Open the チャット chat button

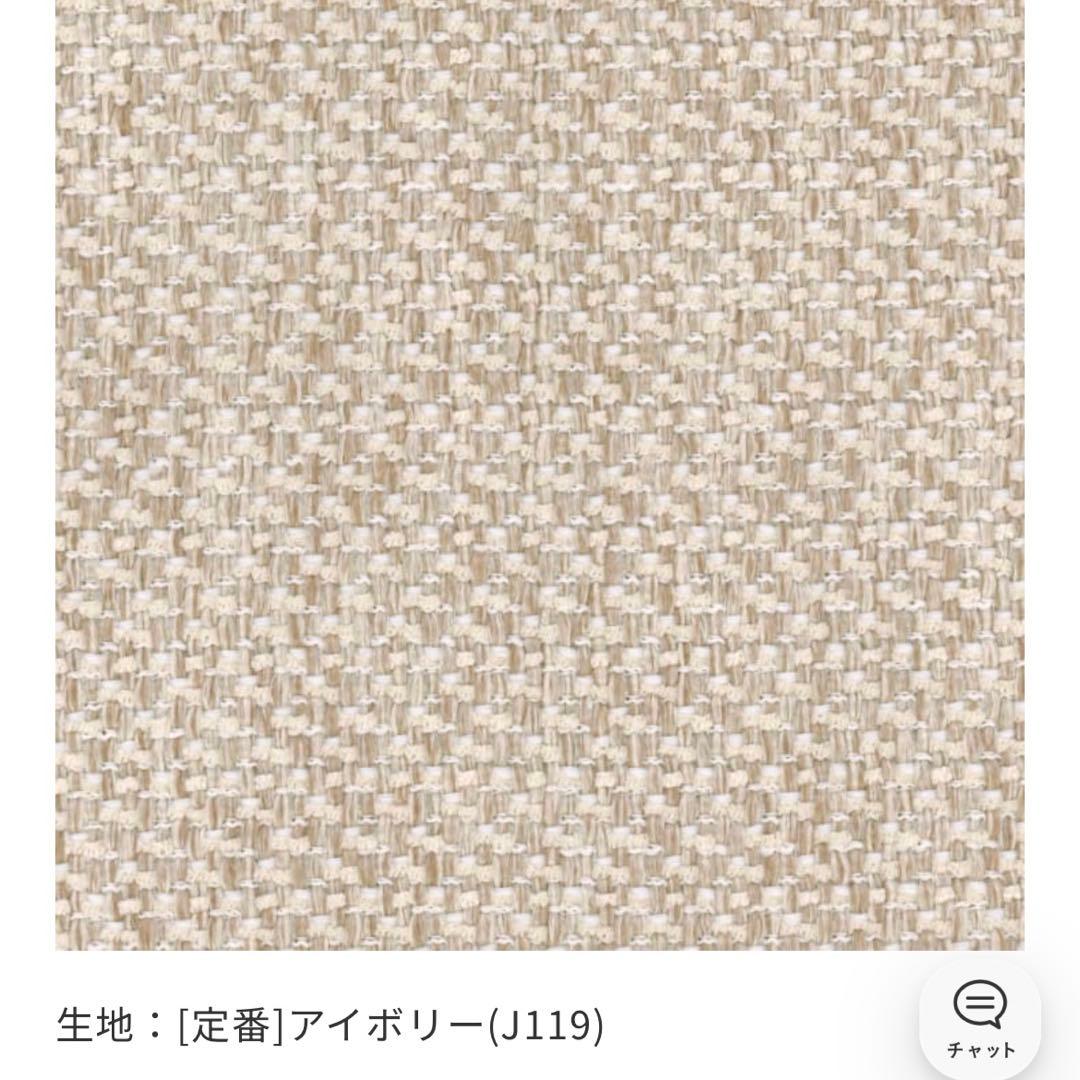[x=980, y=1018]
